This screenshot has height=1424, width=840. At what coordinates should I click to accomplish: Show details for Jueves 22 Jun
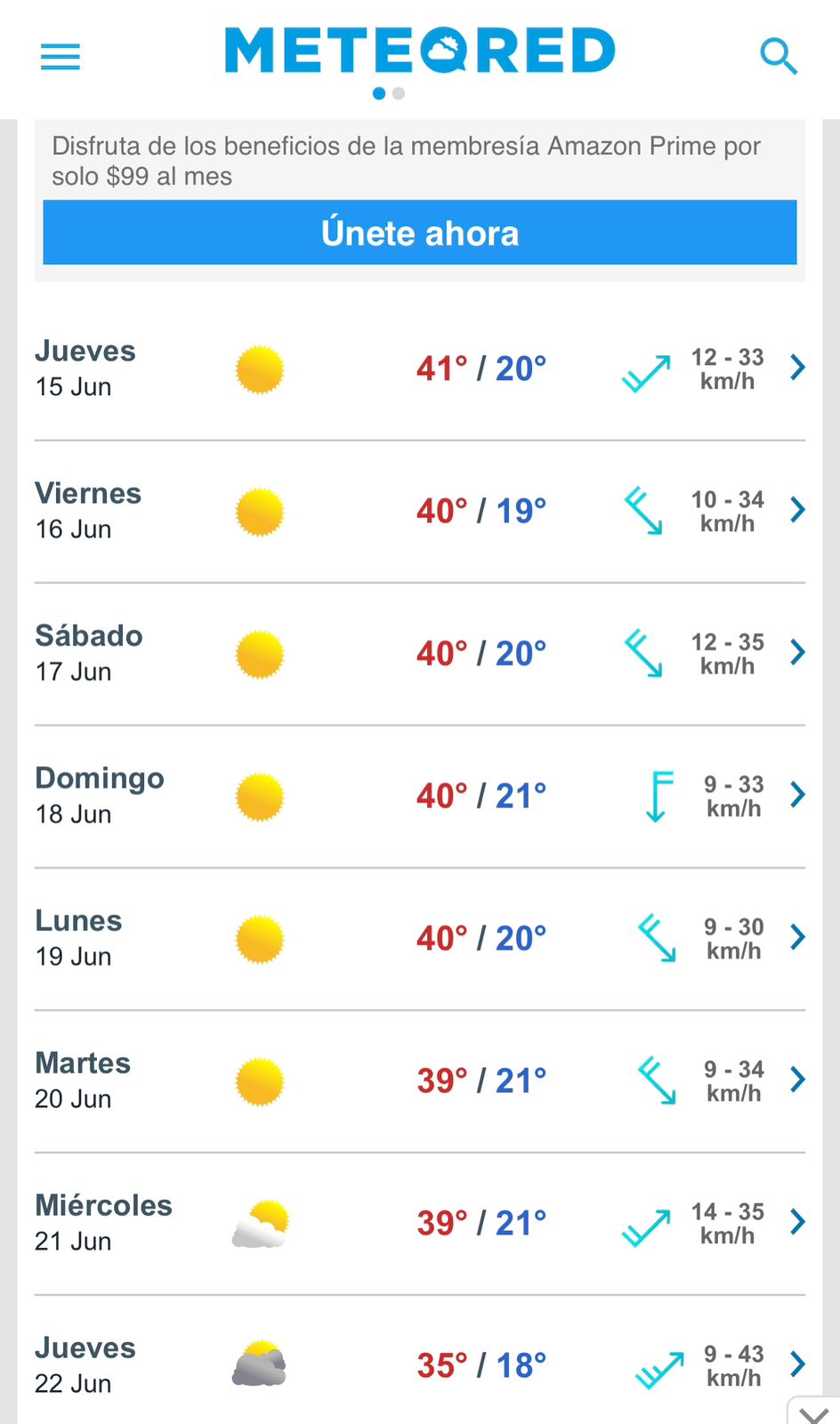click(420, 1361)
